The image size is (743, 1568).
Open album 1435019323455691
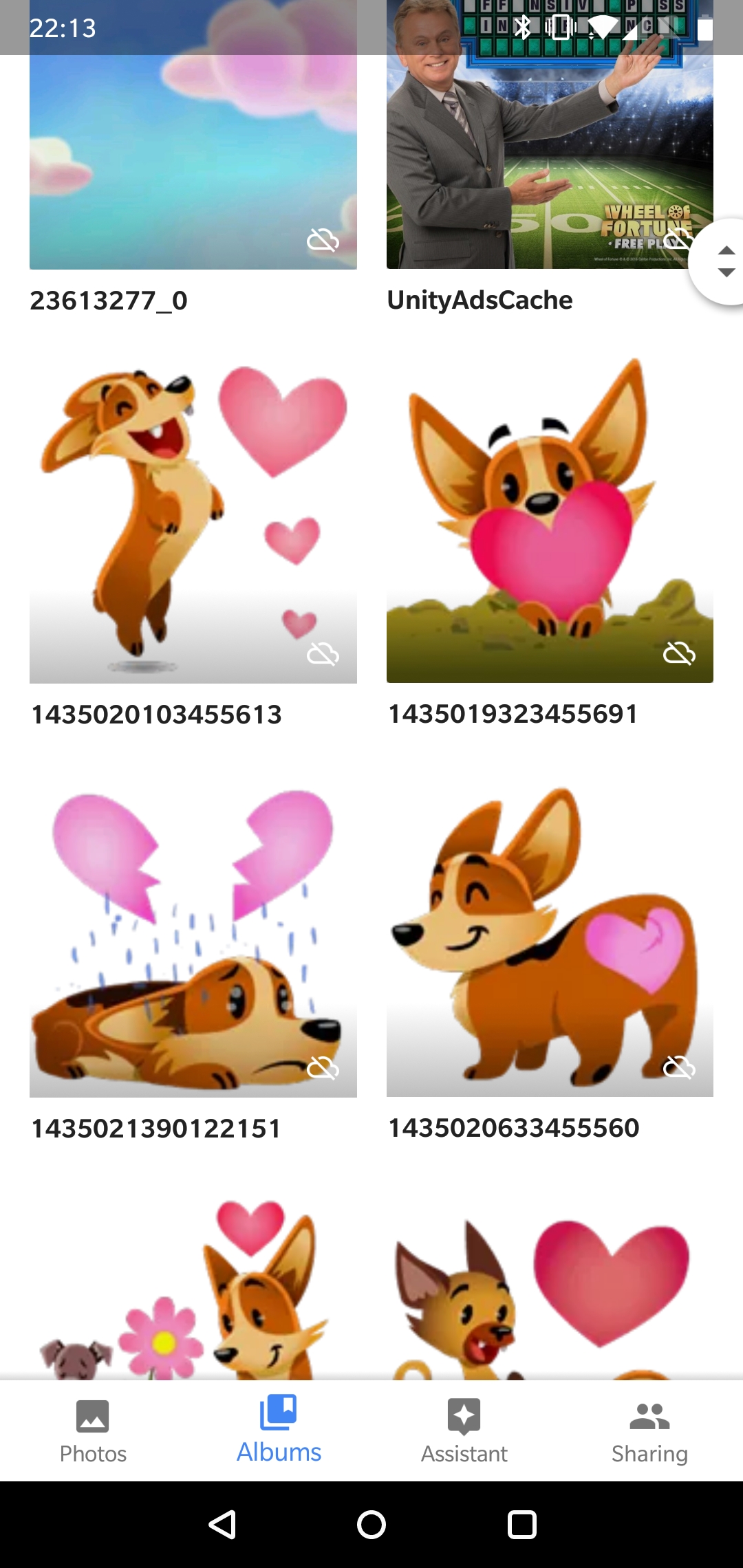[x=549, y=519]
